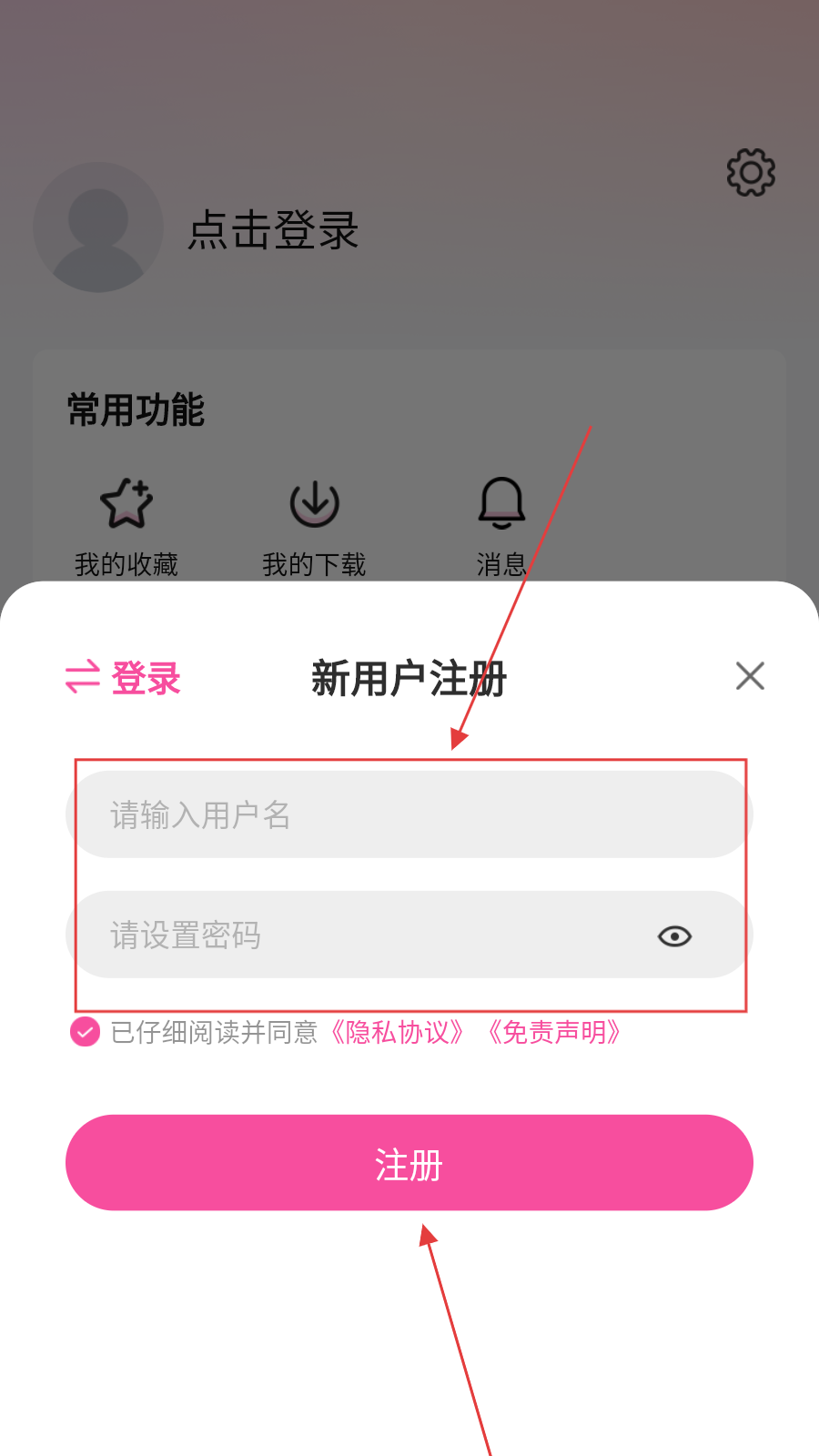Tap the 请设置密码 password field
The height and width of the screenshot is (1456, 819).
(364, 935)
